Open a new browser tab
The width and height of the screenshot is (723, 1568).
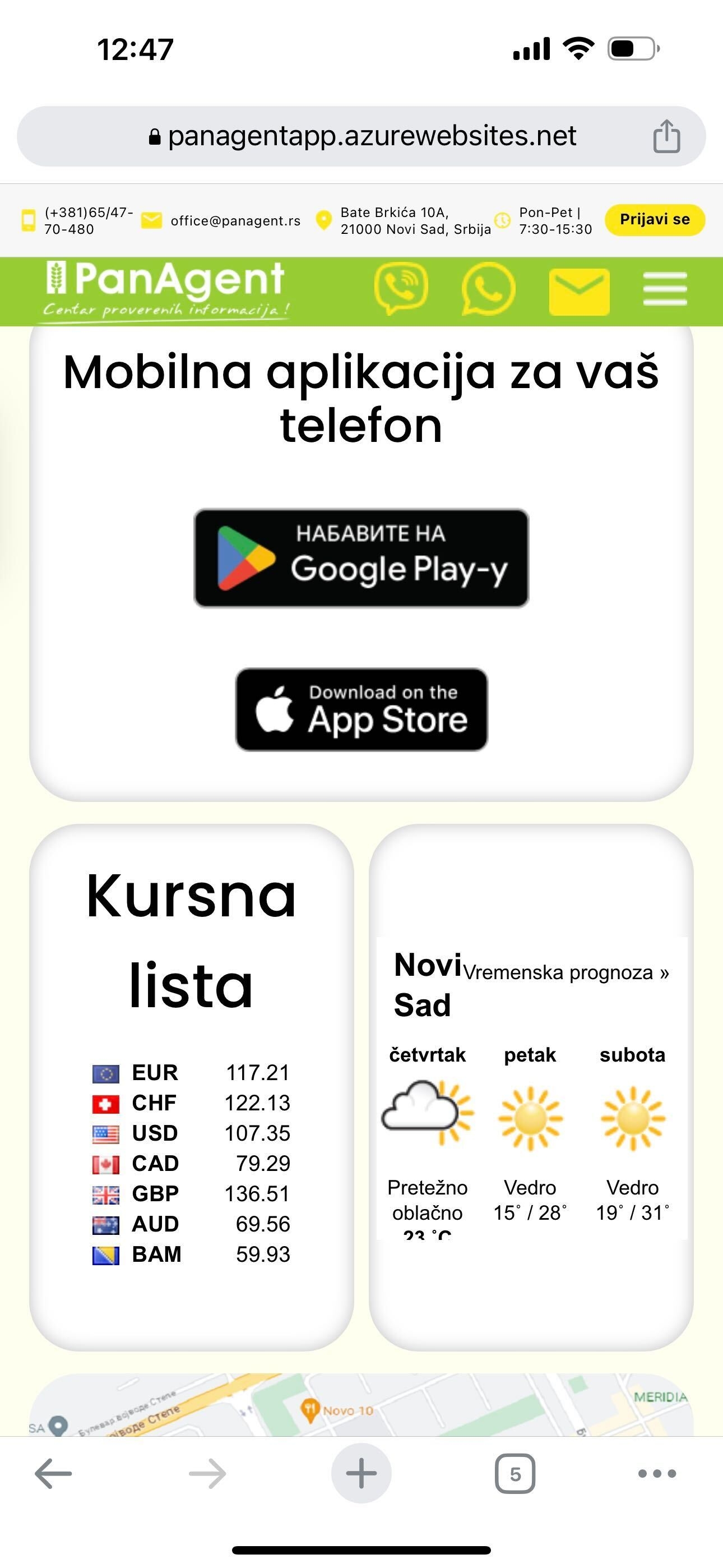361,1474
